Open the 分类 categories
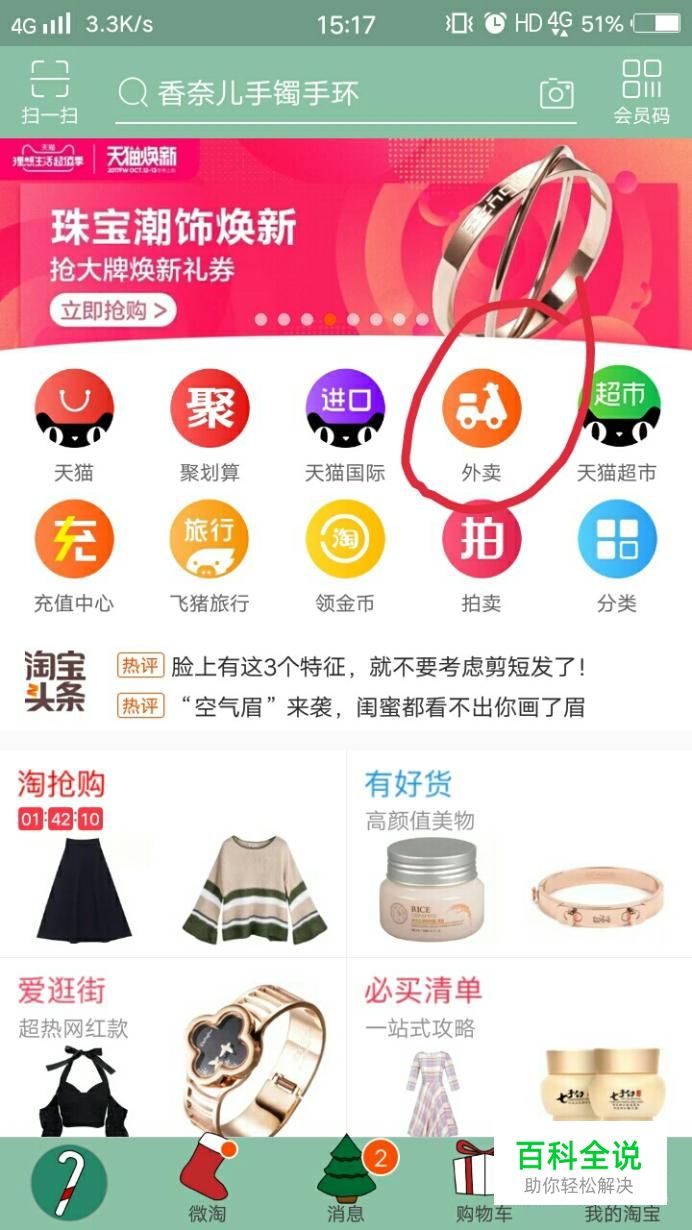The height and width of the screenshot is (1230, 692). click(617, 555)
